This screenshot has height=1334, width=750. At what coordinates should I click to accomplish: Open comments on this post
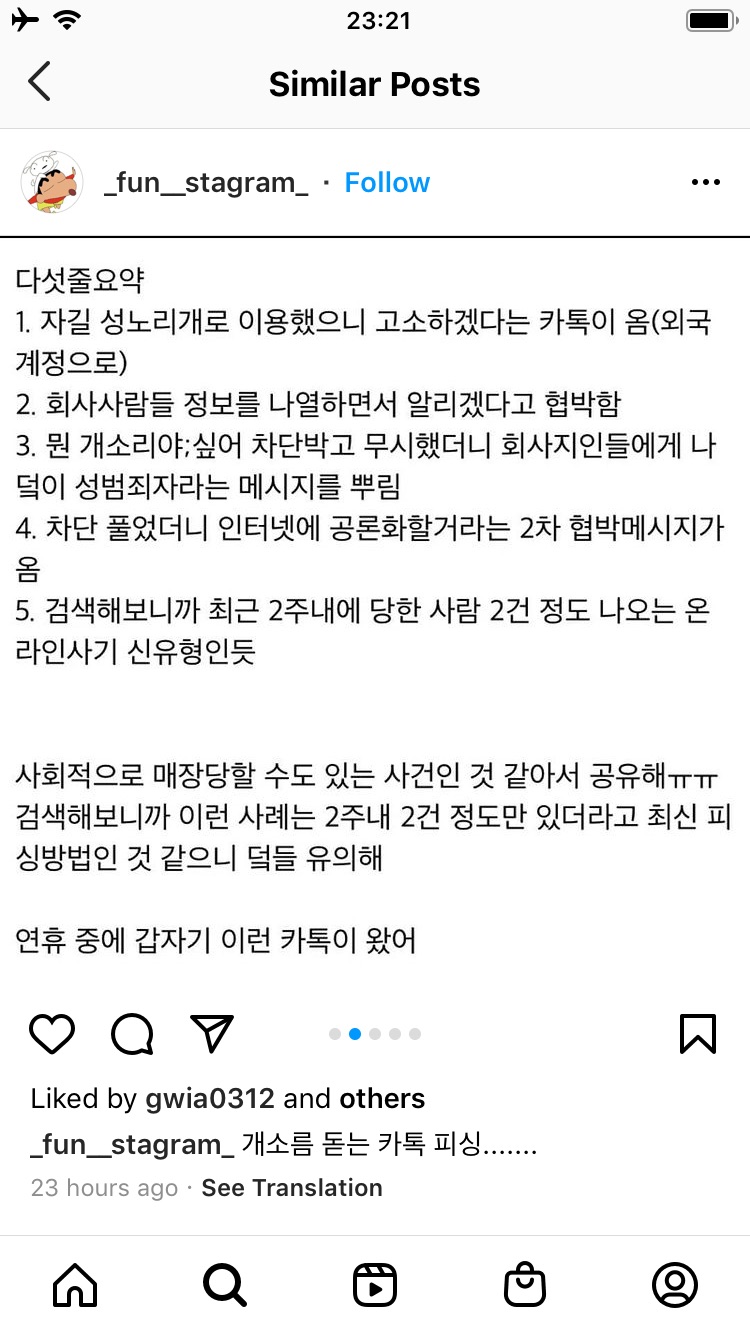pyautogui.click(x=132, y=1034)
